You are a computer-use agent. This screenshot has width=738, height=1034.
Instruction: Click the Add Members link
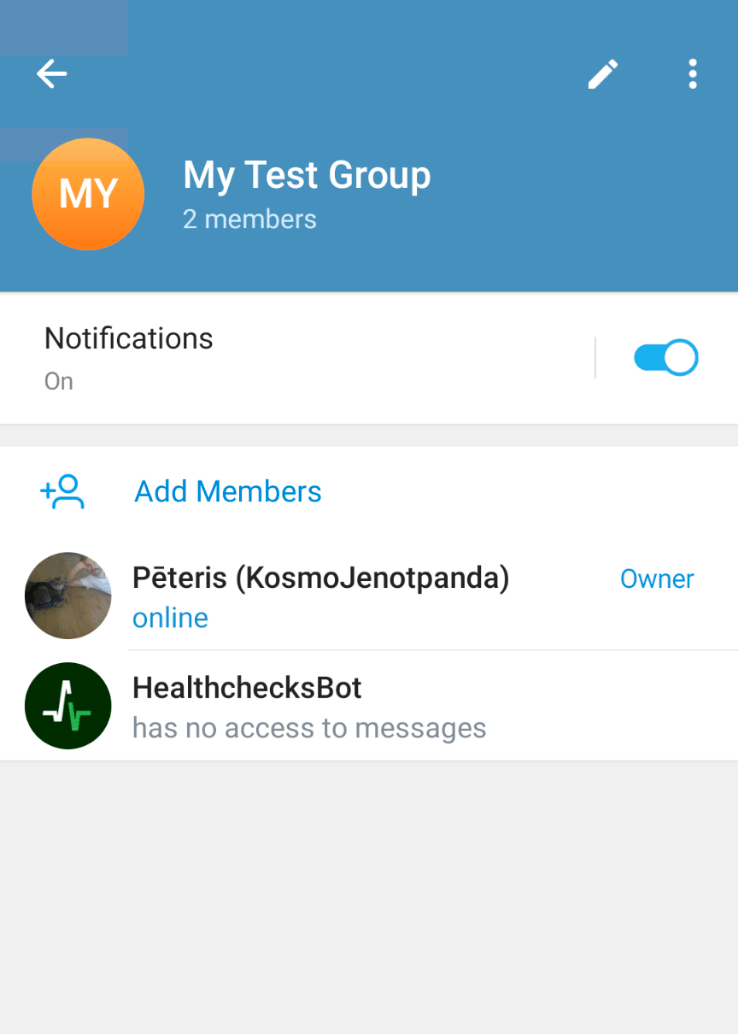[x=227, y=491]
